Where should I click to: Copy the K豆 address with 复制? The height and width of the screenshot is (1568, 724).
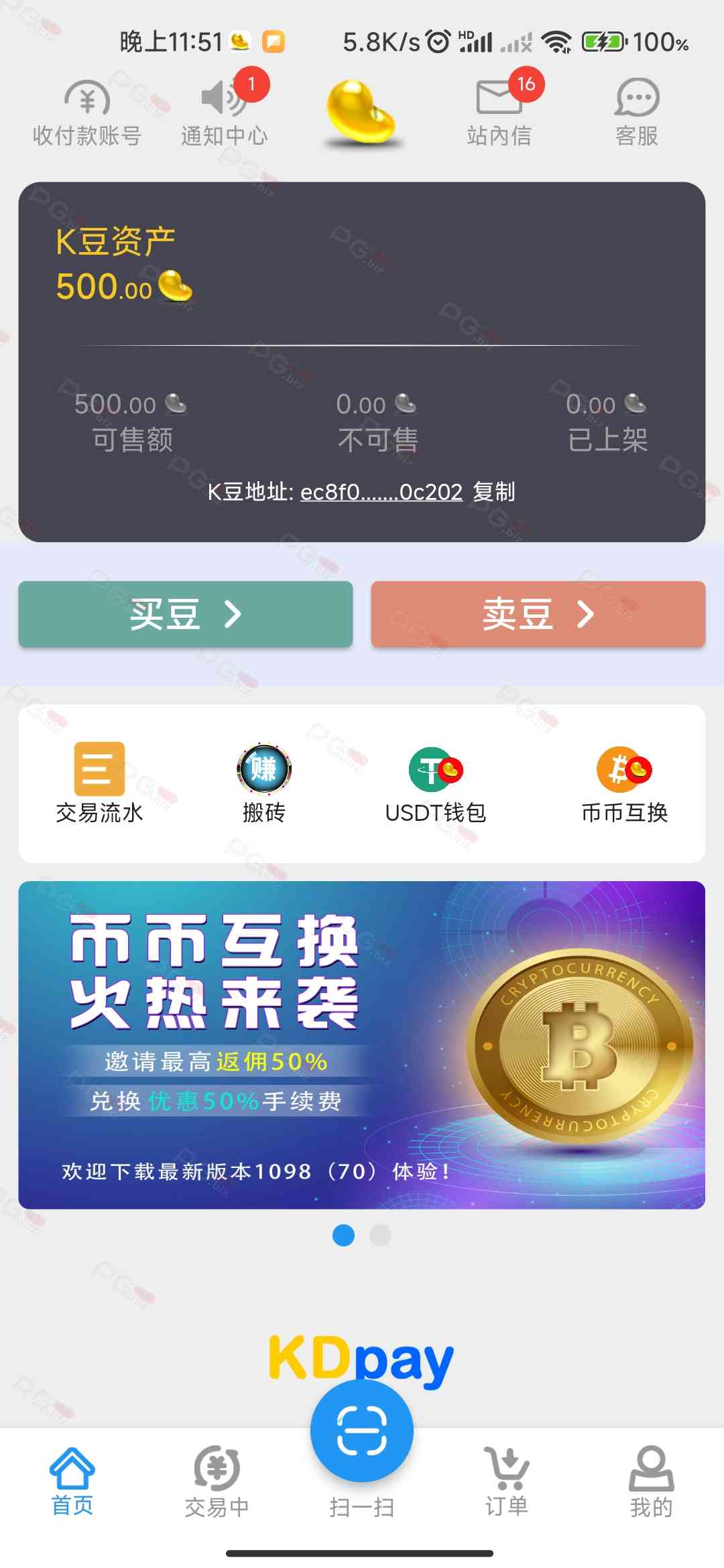494,493
